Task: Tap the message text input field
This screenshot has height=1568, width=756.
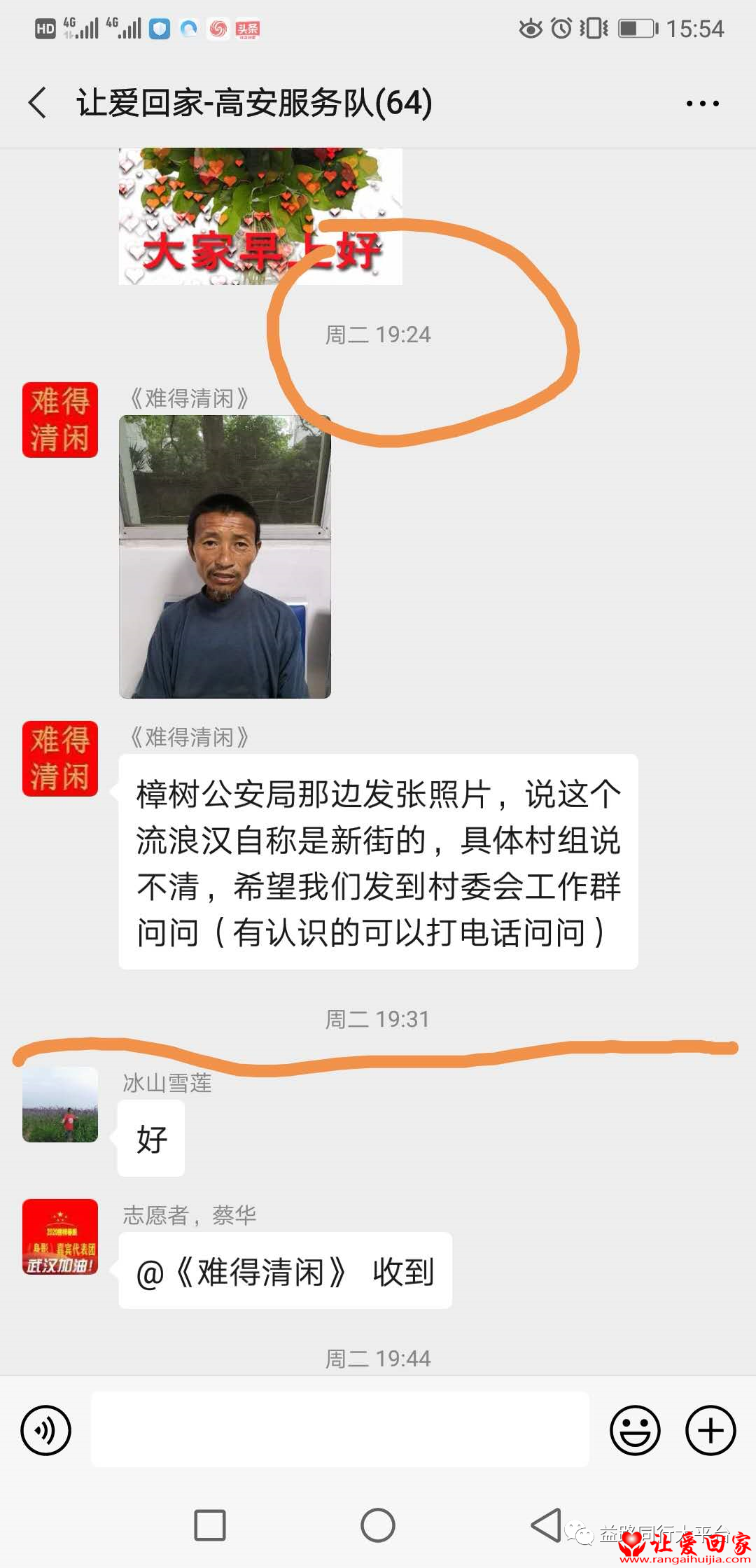Action: click(340, 1429)
